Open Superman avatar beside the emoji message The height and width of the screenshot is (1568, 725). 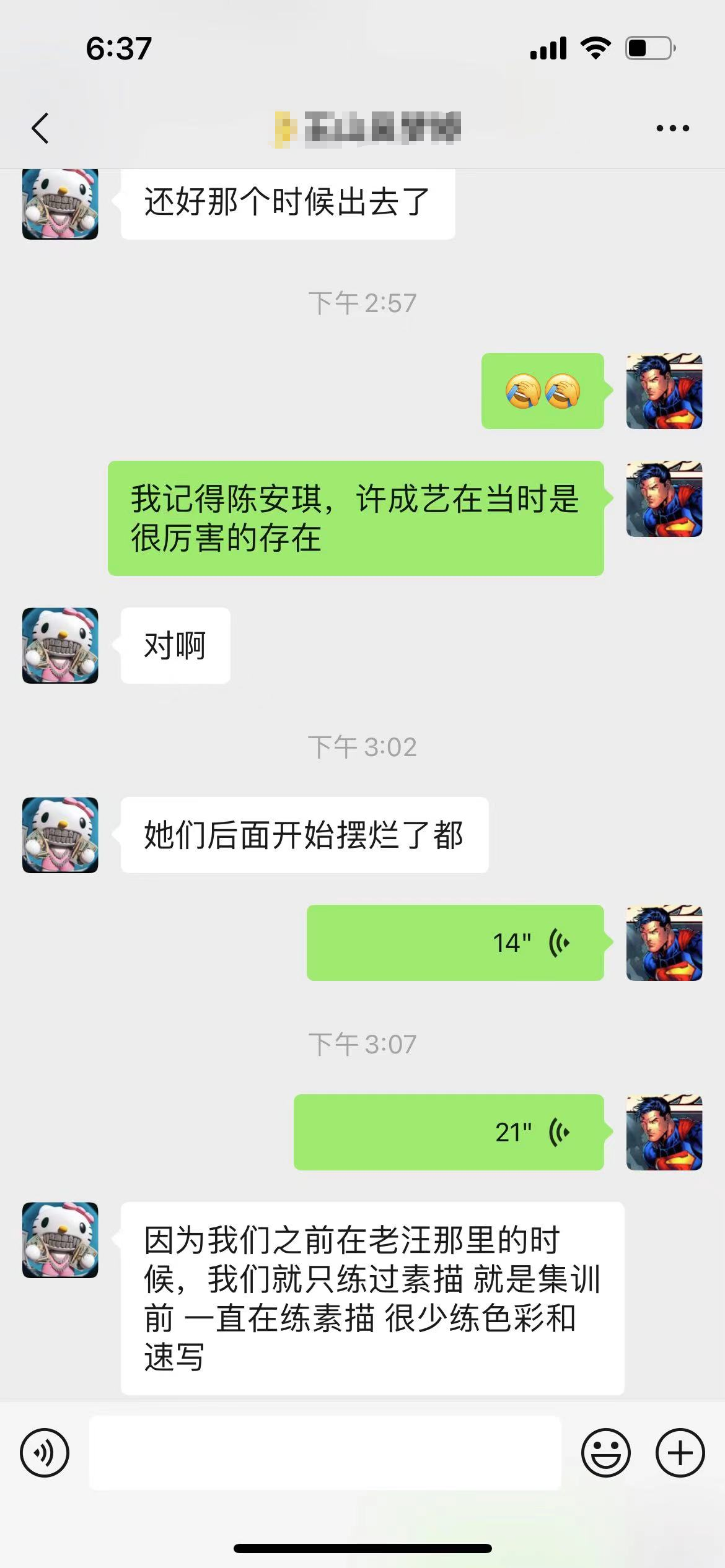(x=664, y=391)
